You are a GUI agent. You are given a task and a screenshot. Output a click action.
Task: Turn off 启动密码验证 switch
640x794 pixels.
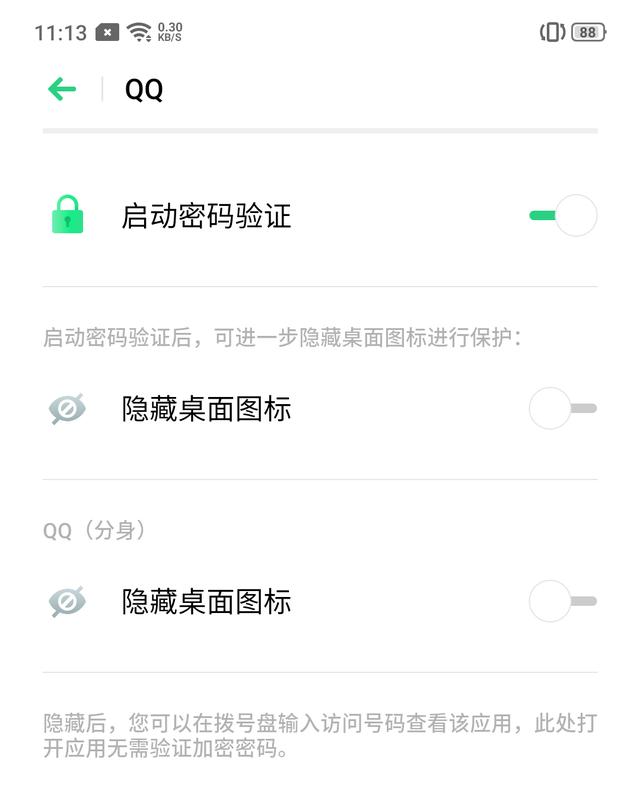tap(563, 216)
